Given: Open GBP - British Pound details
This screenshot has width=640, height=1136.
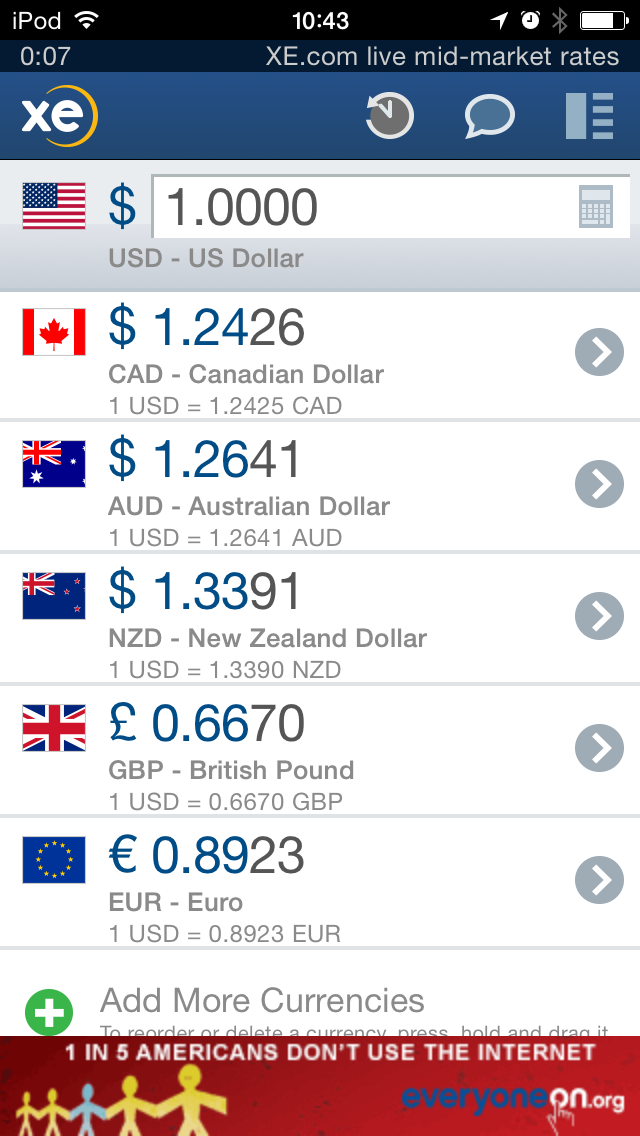Looking at the screenshot, I should (x=600, y=748).
